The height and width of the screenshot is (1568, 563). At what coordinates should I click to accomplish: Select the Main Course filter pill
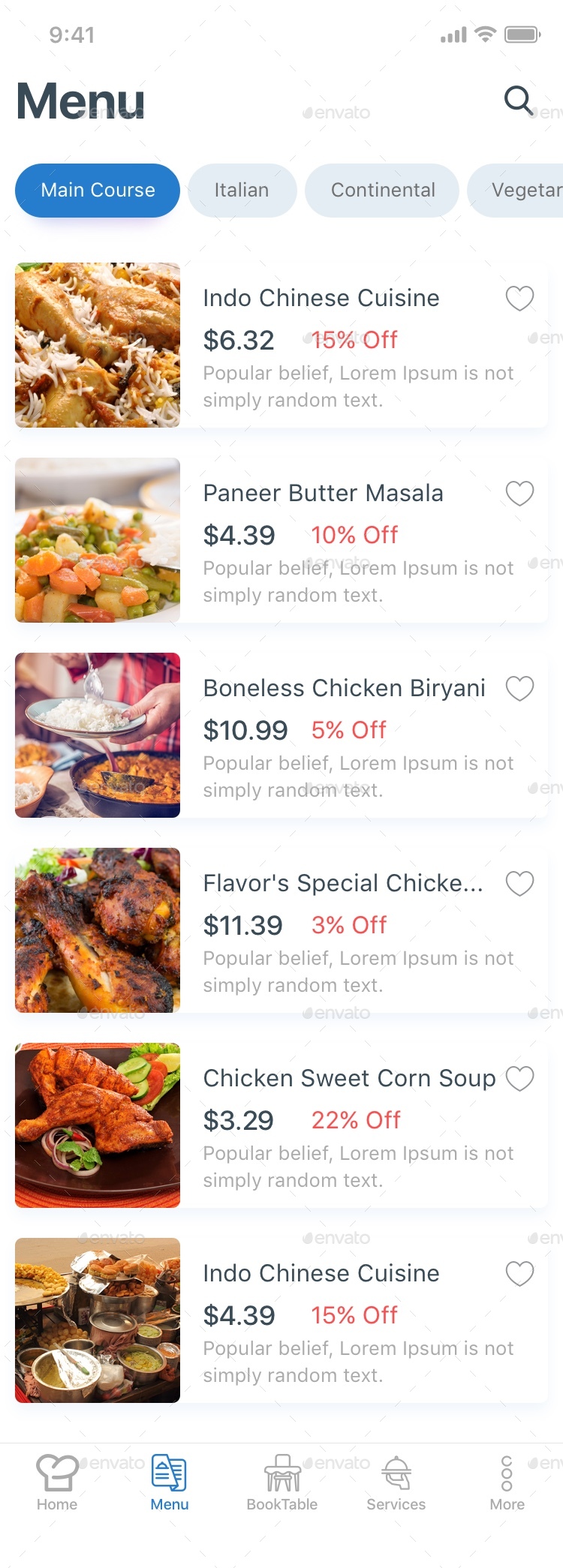(x=97, y=190)
